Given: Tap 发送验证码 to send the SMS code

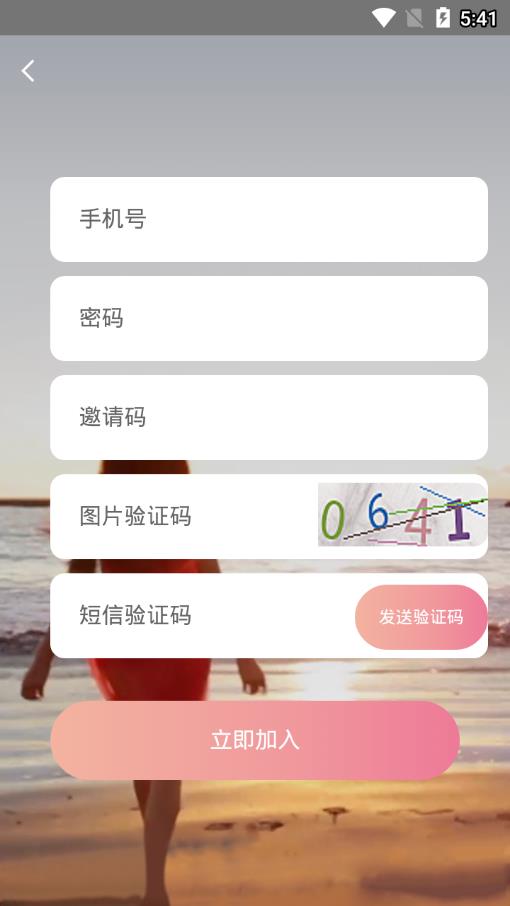Looking at the screenshot, I should (x=421, y=617).
